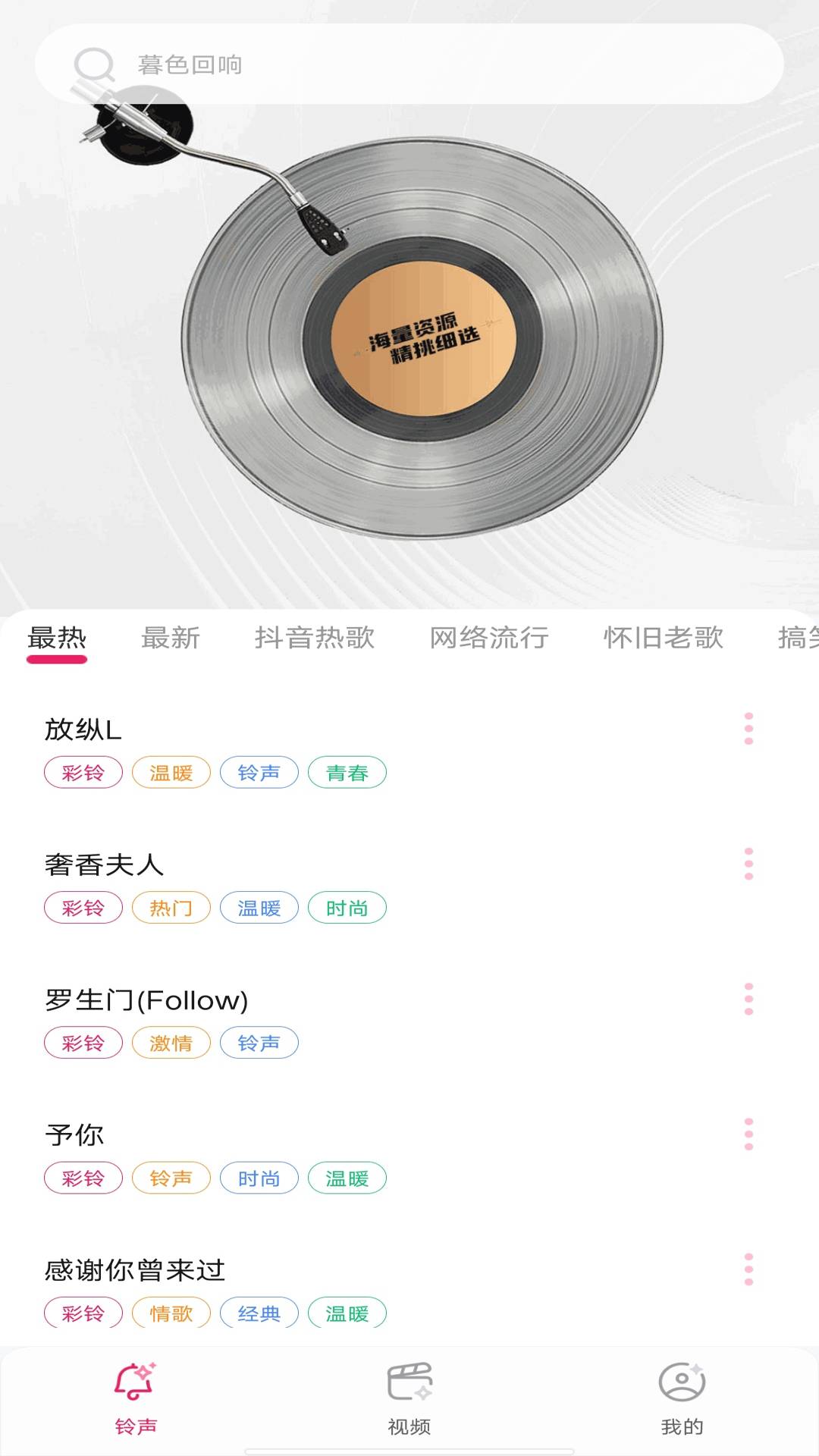819x1456 pixels.
Task: Open the options menu for 予你
Action: [x=749, y=1134]
